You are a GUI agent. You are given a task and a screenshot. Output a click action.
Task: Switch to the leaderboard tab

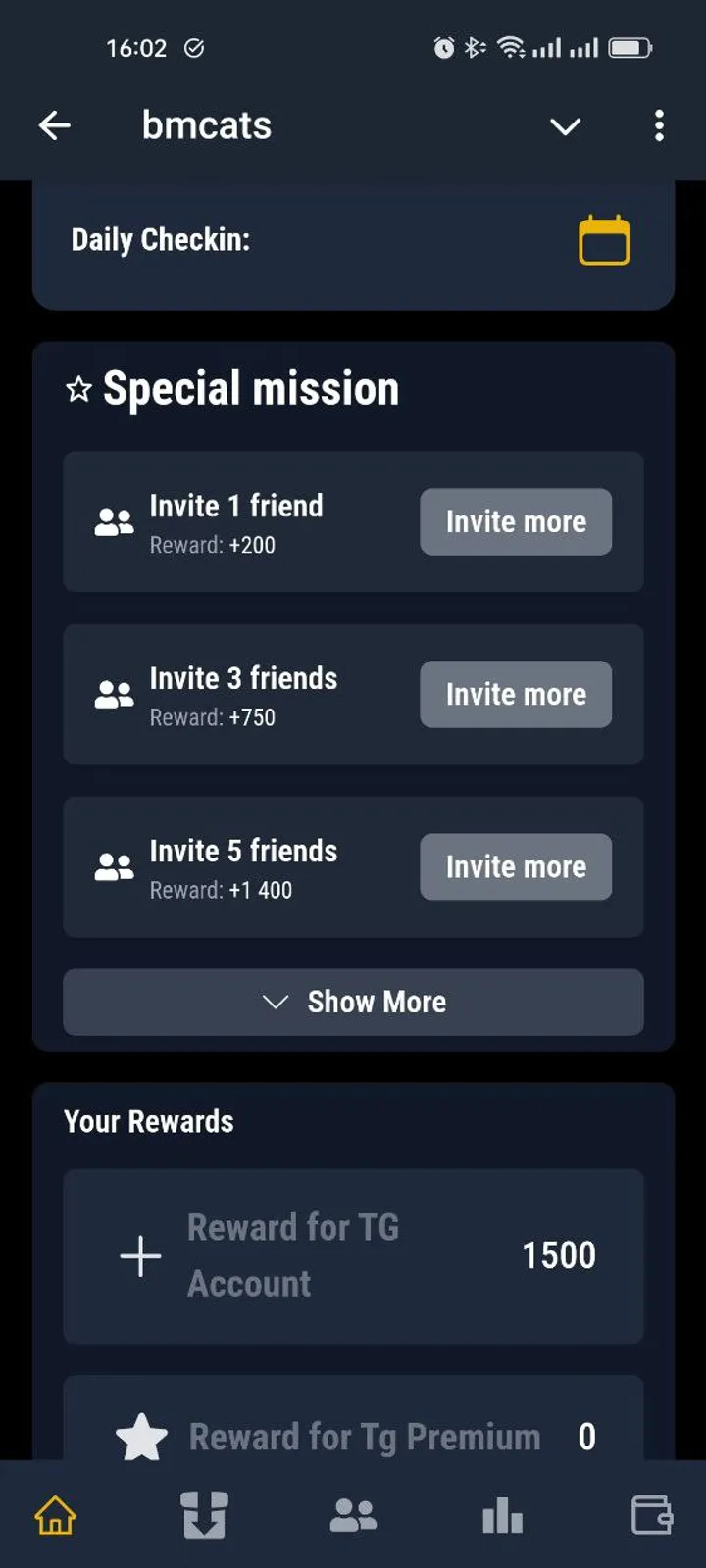pos(502,1515)
